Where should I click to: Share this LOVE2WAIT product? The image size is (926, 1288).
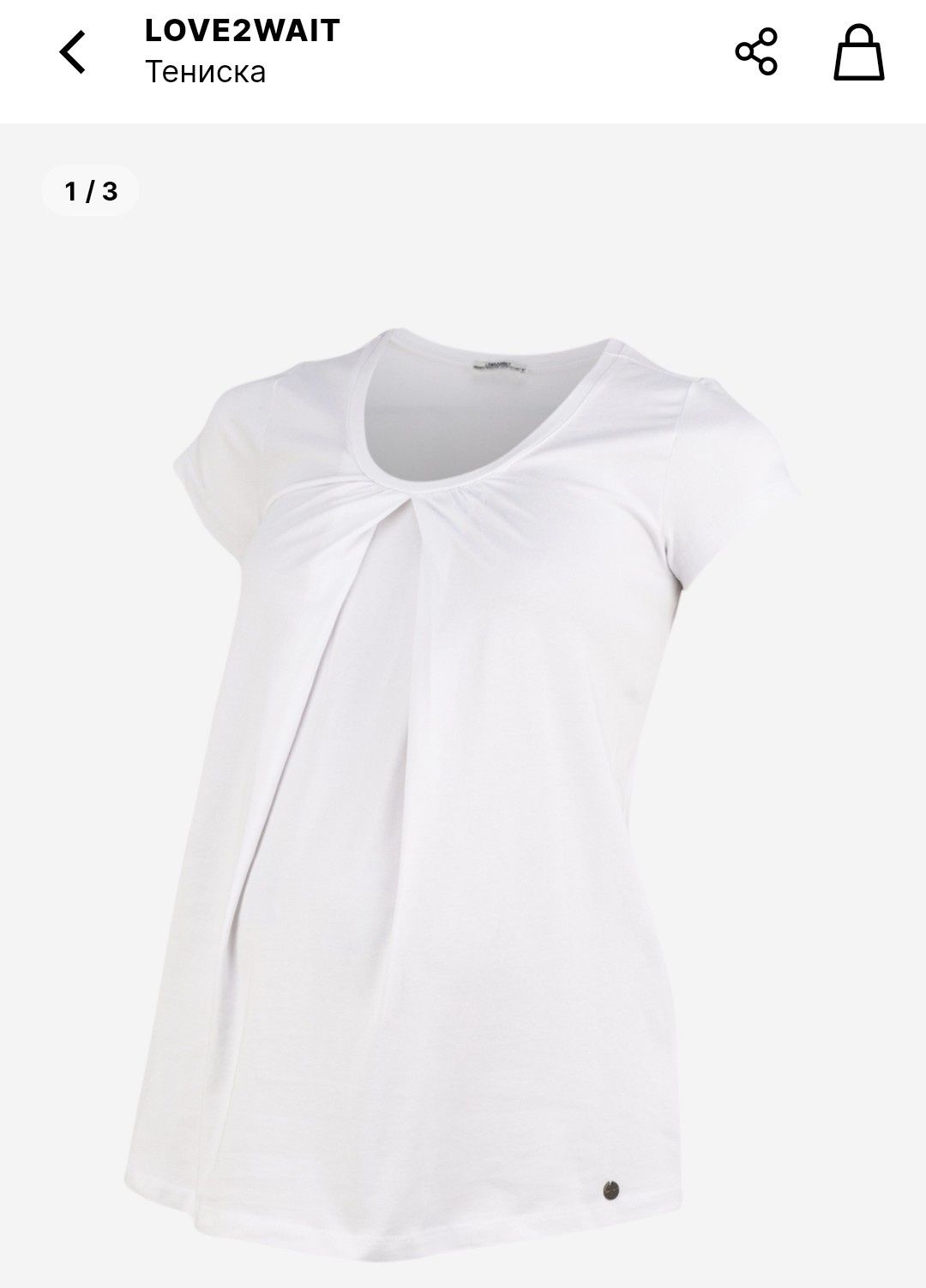pyautogui.click(x=756, y=52)
